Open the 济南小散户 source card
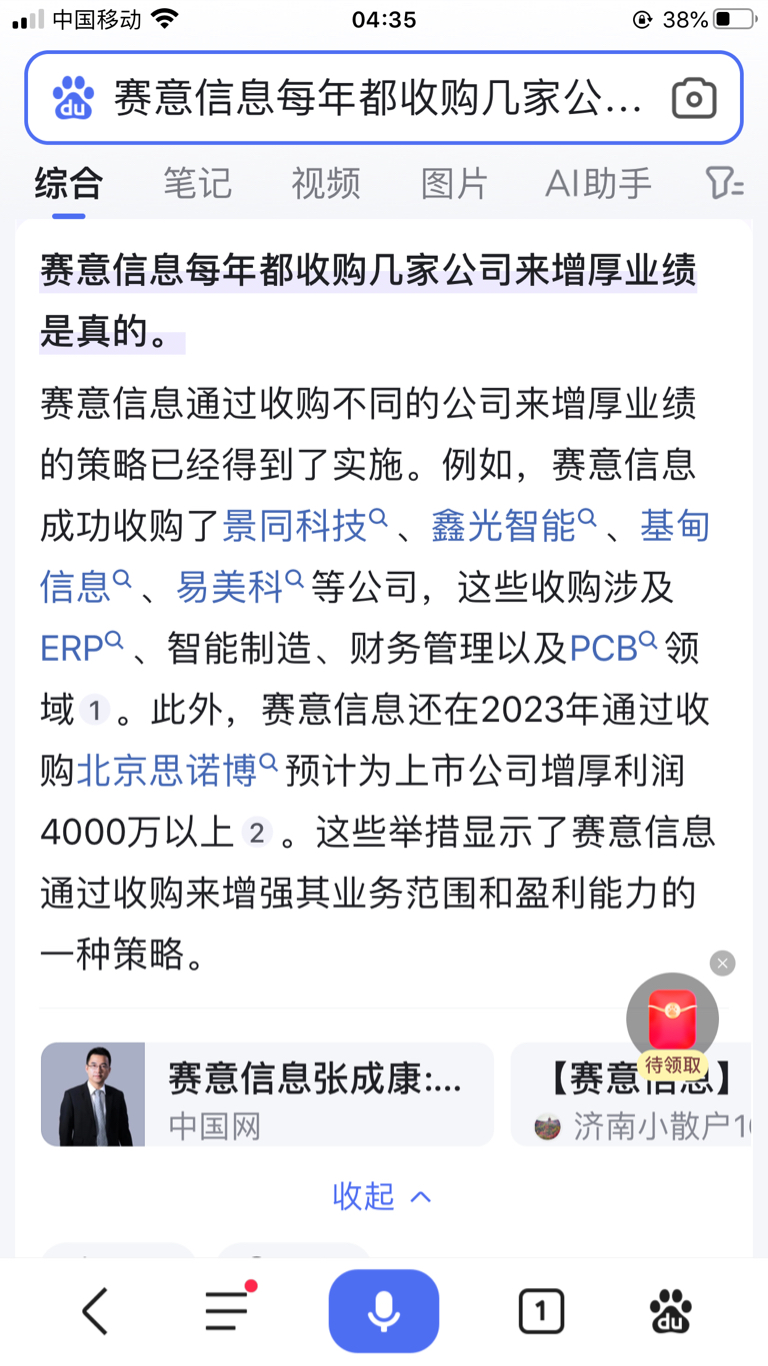This screenshot has width=768, height=1366. [632, 1094]
